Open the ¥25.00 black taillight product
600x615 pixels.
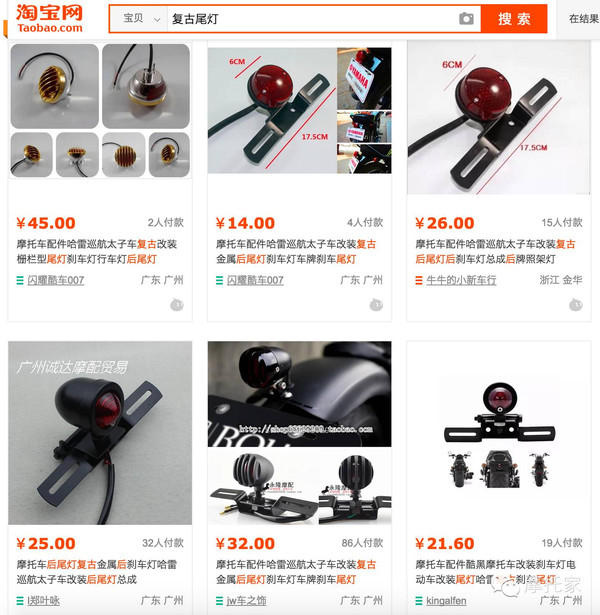tap(100, 432)
